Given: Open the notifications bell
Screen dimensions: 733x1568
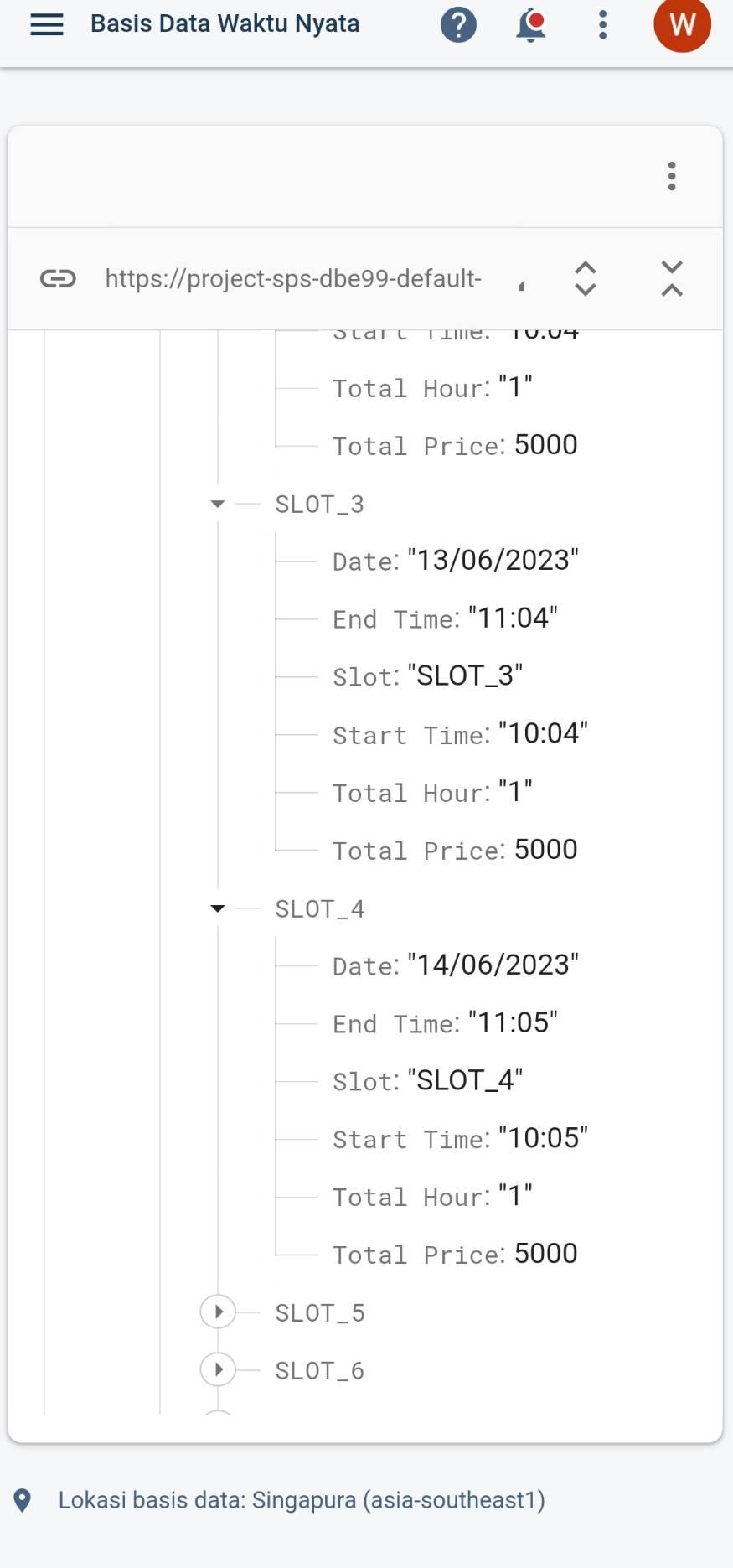Looking at the screenshot, I should click(x=530, y=25).
